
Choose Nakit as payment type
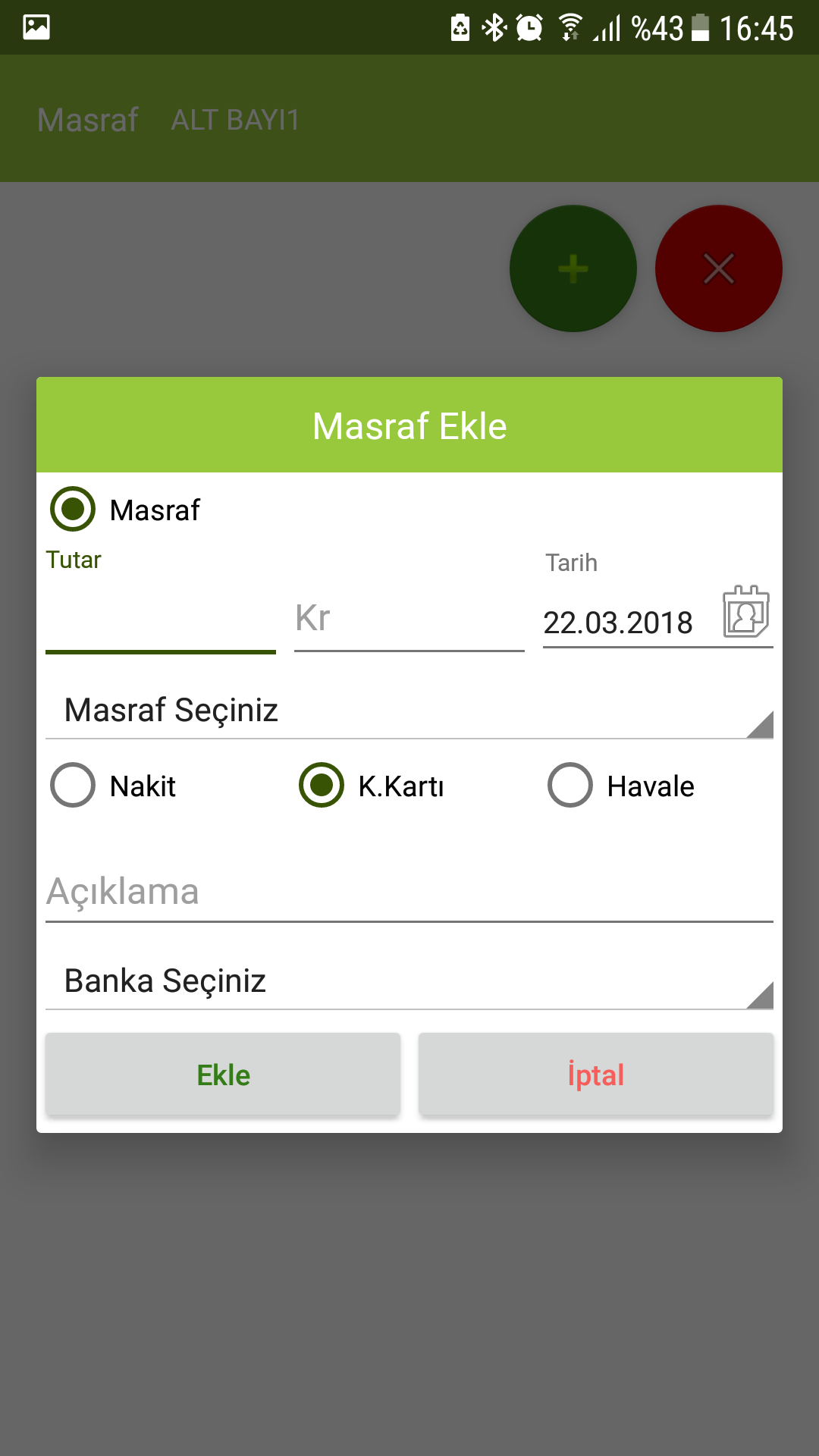click(x=74, y=785)
